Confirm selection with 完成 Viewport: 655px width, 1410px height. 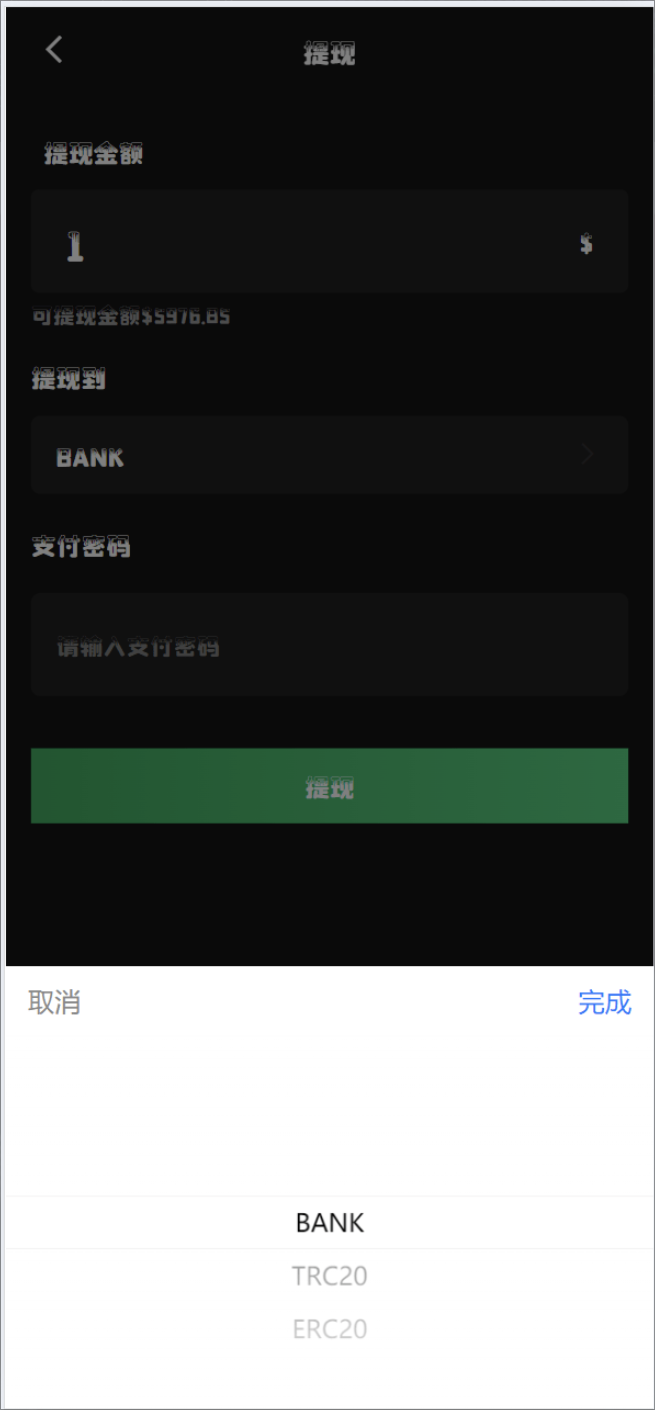604,1002
